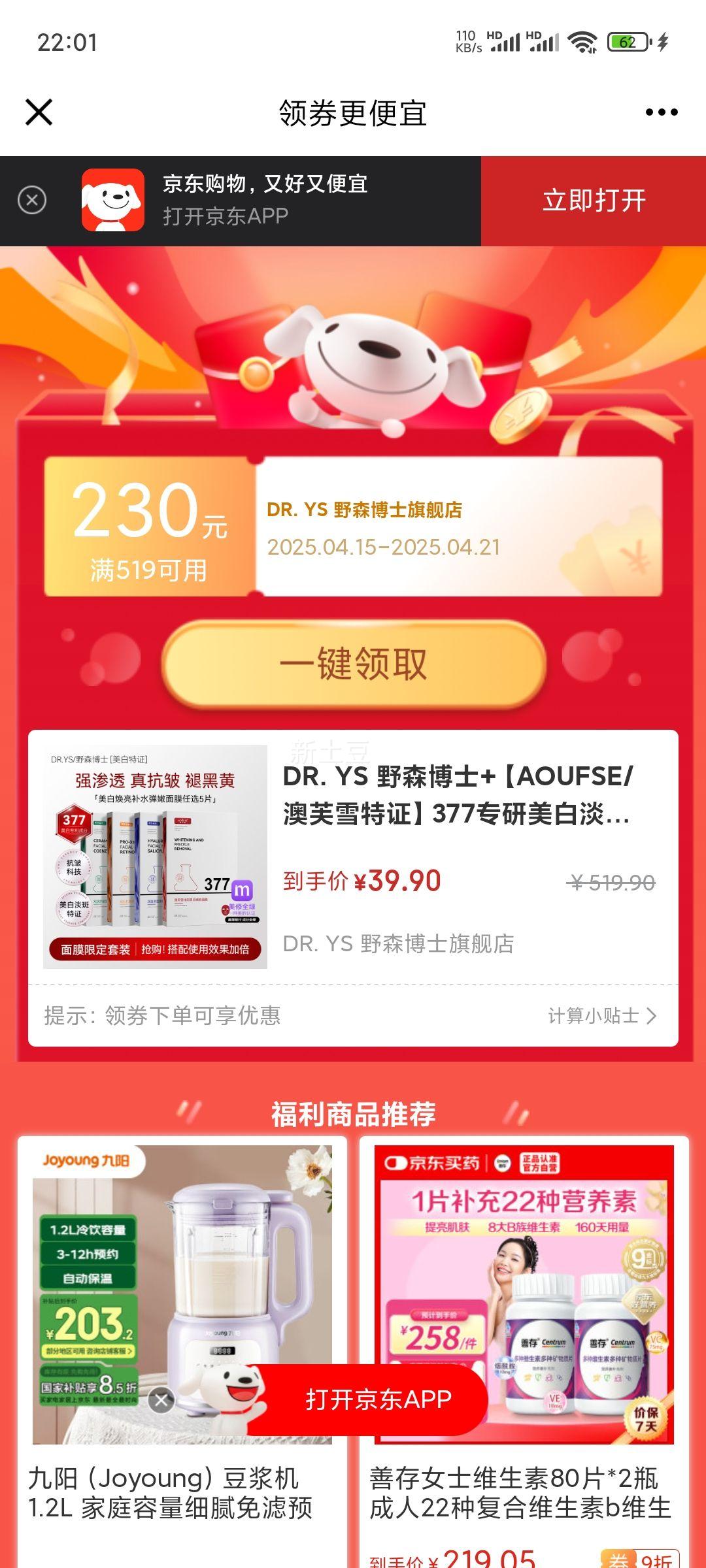Viewport: 706px width, 1568px height.
Task: Tap 立即打开 to open the JD app
Action: pos(594,201)
